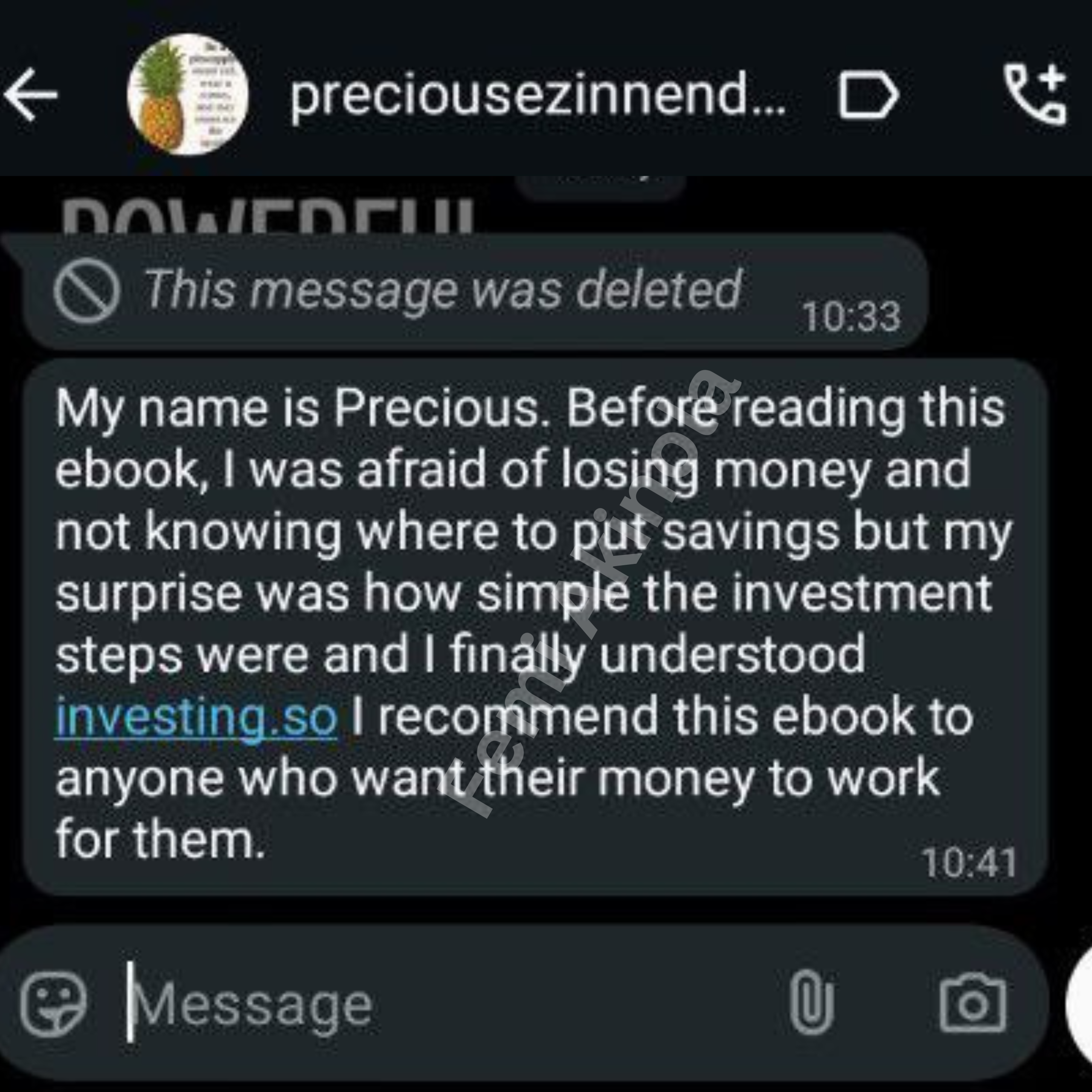Screen dimensions: 1092x1092
Task: Open the emoji sticker picker
Action: pos(54,1002)
